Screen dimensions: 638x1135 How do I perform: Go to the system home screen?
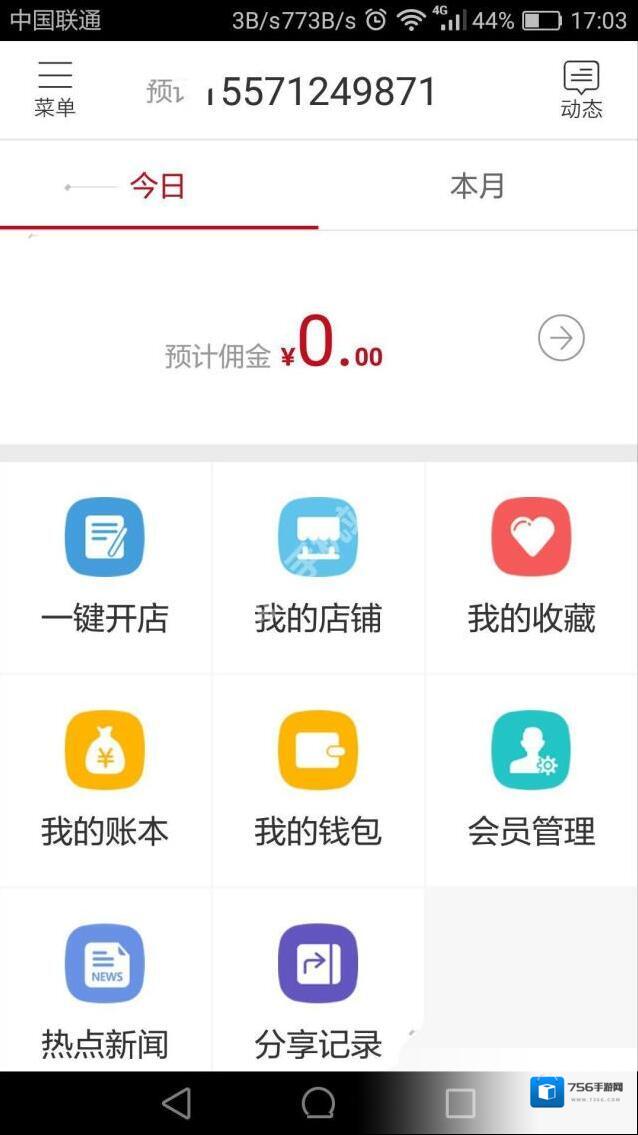coord(318,1103)
